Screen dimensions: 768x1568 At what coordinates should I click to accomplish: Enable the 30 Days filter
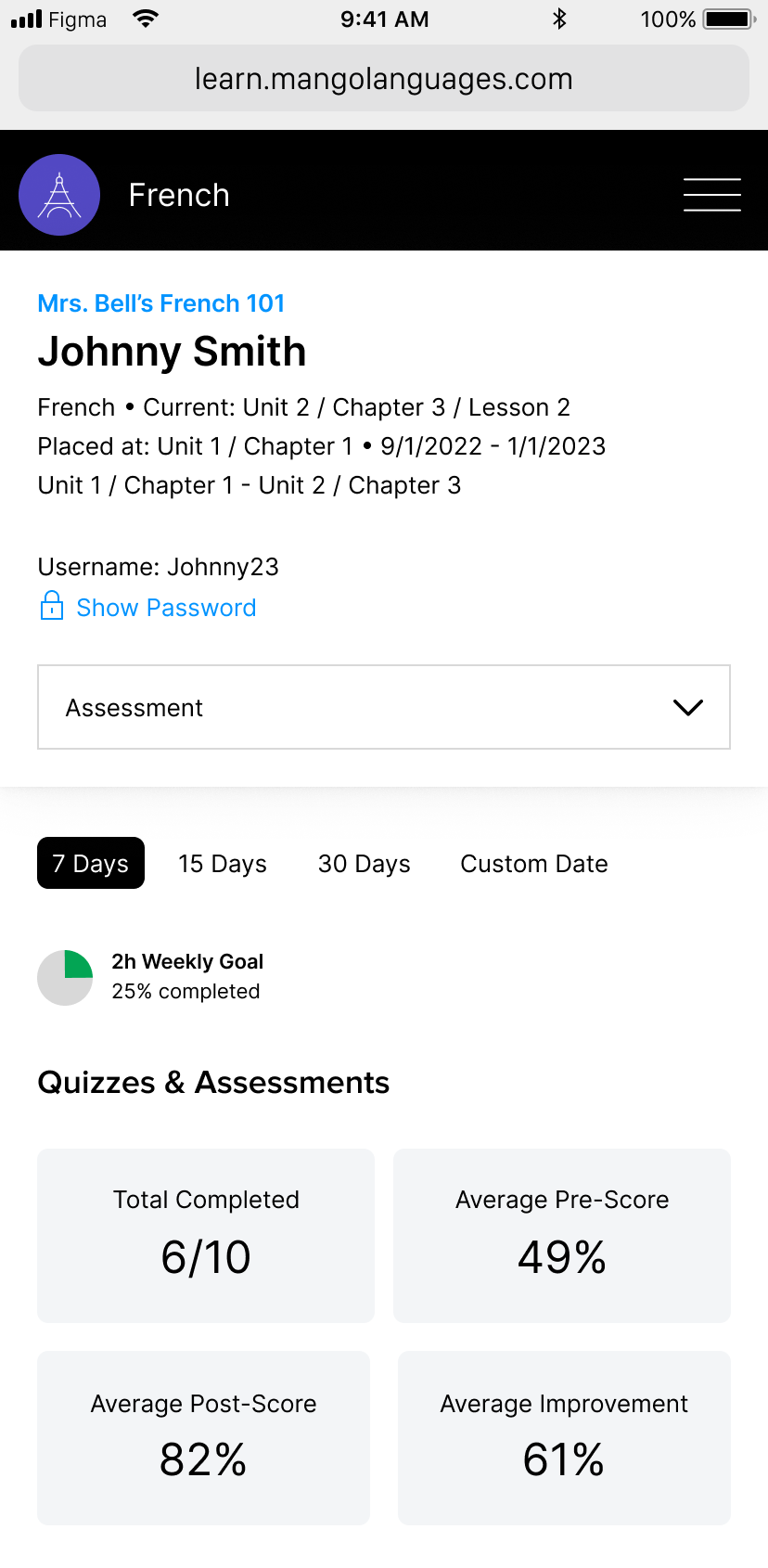[x=364, y=863]
